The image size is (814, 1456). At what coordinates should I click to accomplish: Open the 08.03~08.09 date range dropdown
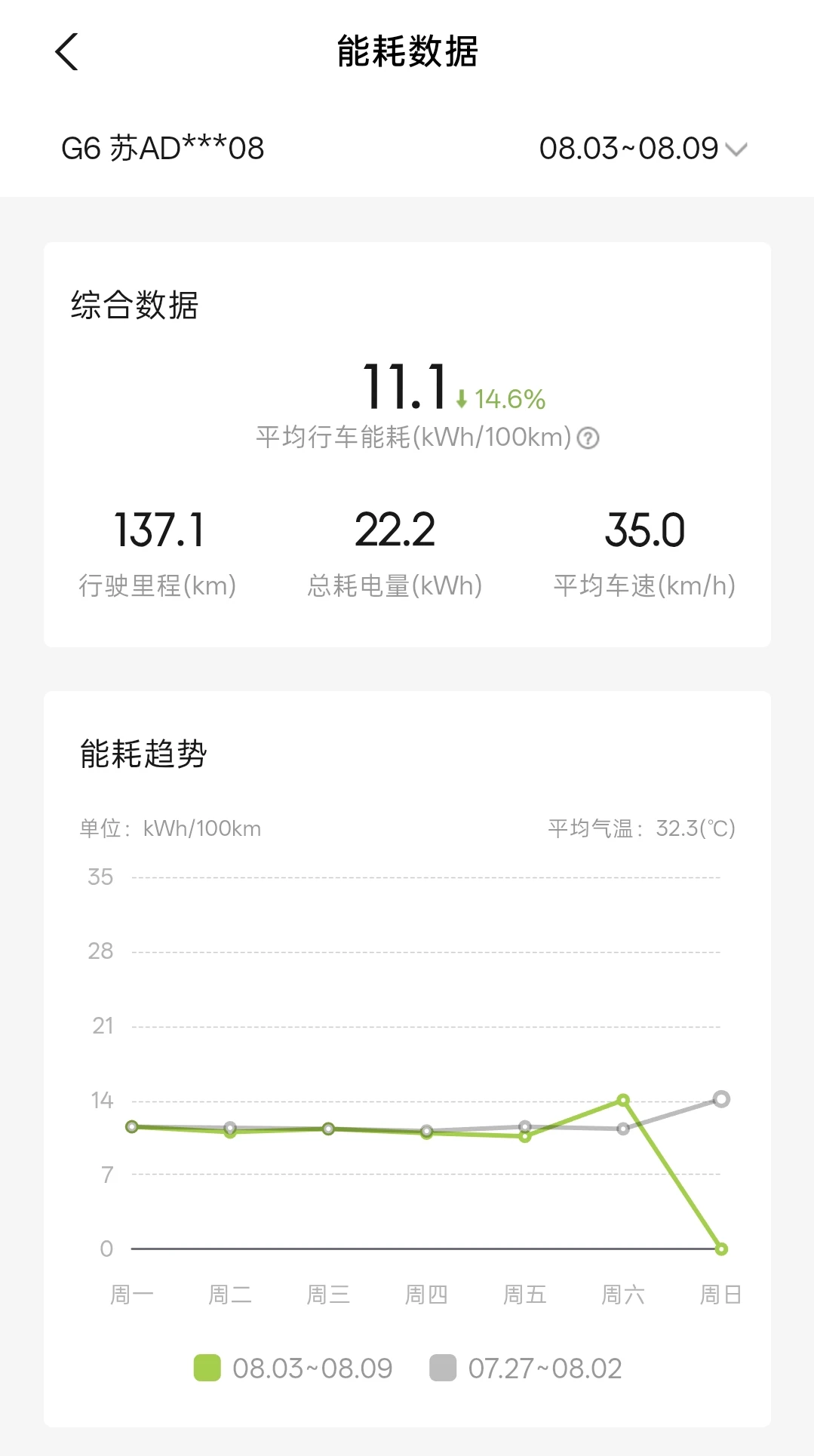coord(643,149)
